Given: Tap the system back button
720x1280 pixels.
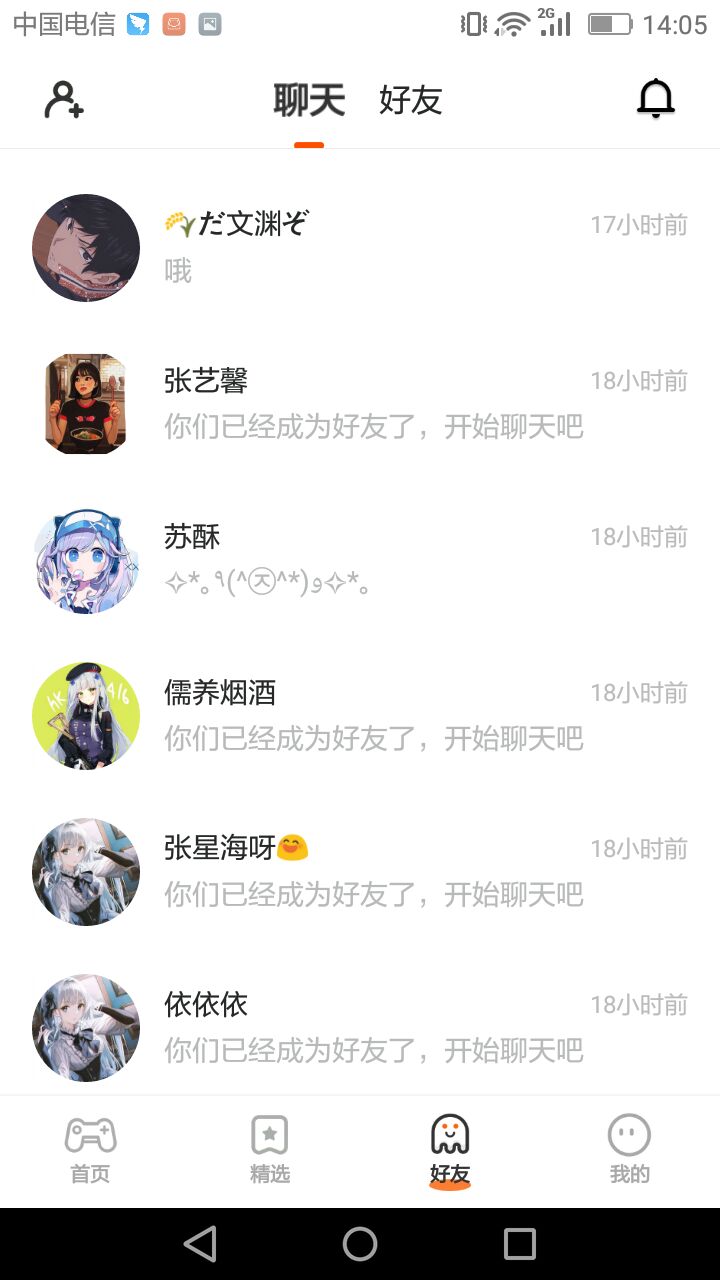Looking at the screenshot, I should click(x=200, y=1244).
